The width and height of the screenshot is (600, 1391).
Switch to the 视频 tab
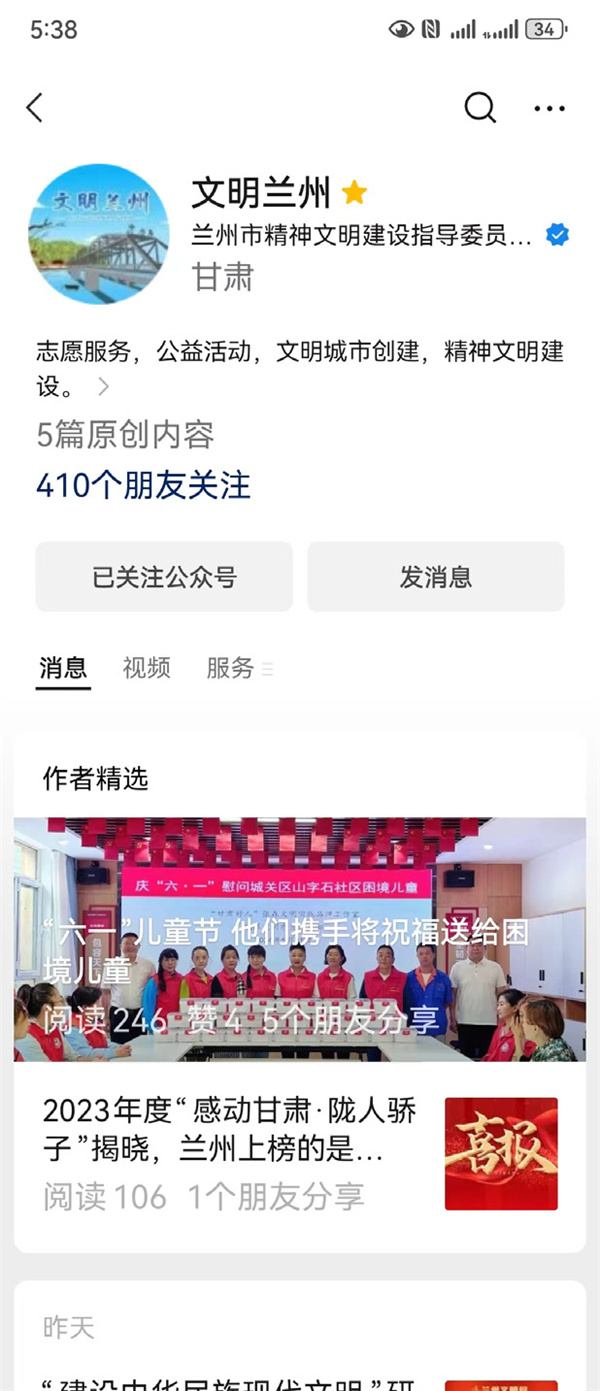146,668
